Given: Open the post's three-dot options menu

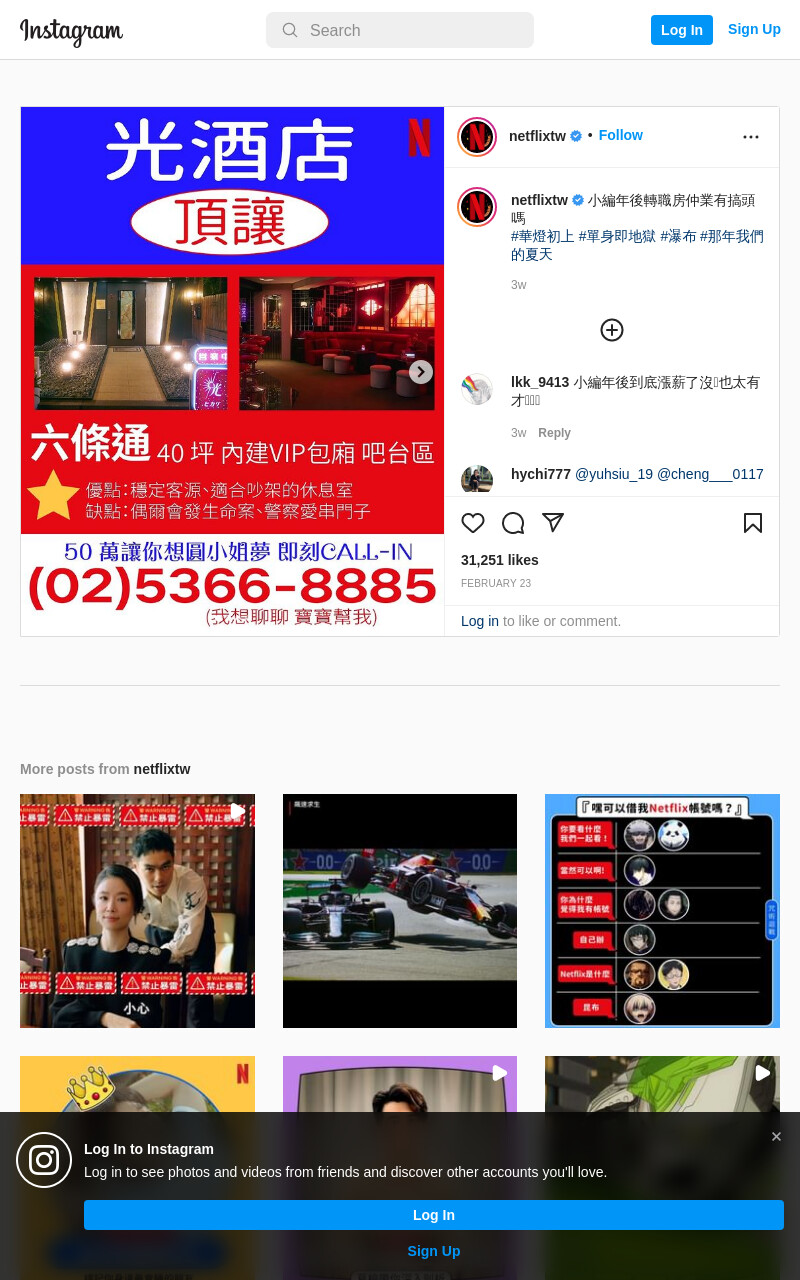Looking at the screenshot, I should [x=751, y=137].
